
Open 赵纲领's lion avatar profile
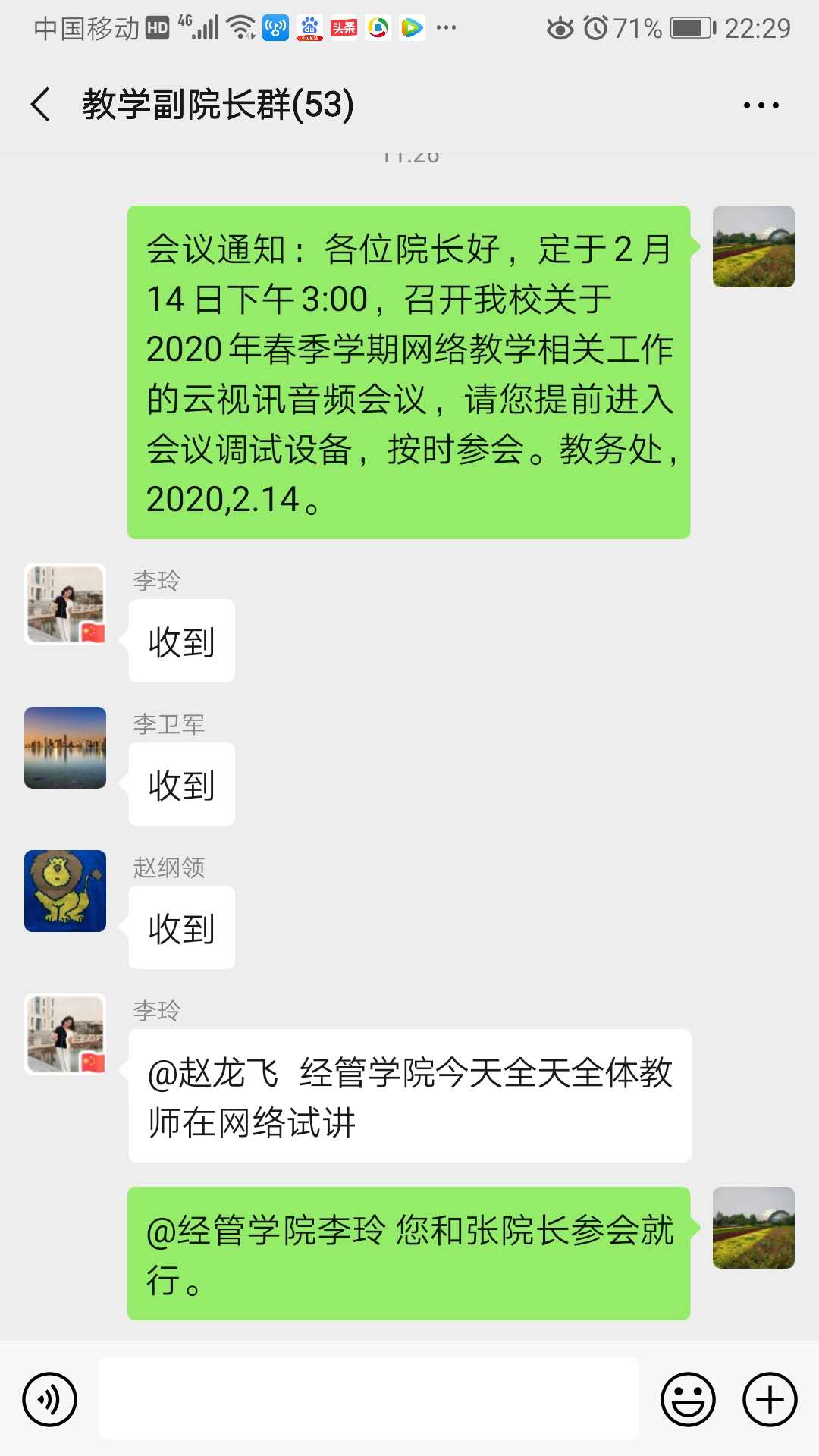pyautogui.click(x=65, y=891)
